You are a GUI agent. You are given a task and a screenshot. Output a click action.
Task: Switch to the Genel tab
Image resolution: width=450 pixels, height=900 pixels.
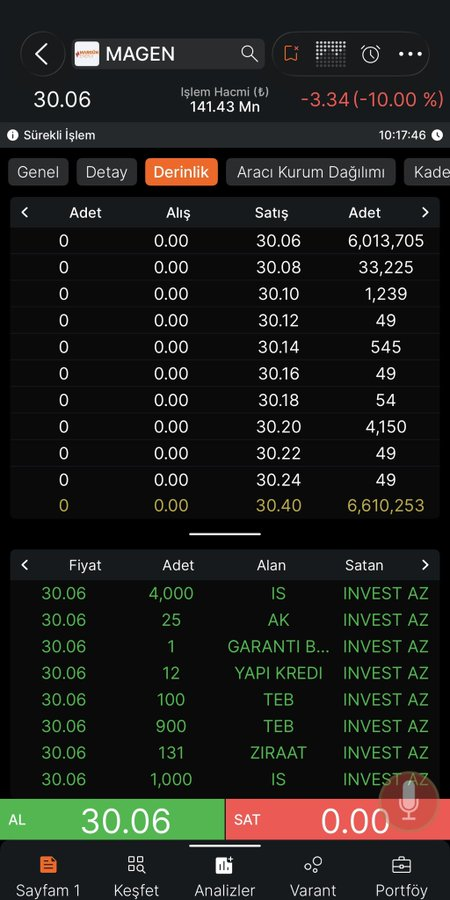pos(38,172)
